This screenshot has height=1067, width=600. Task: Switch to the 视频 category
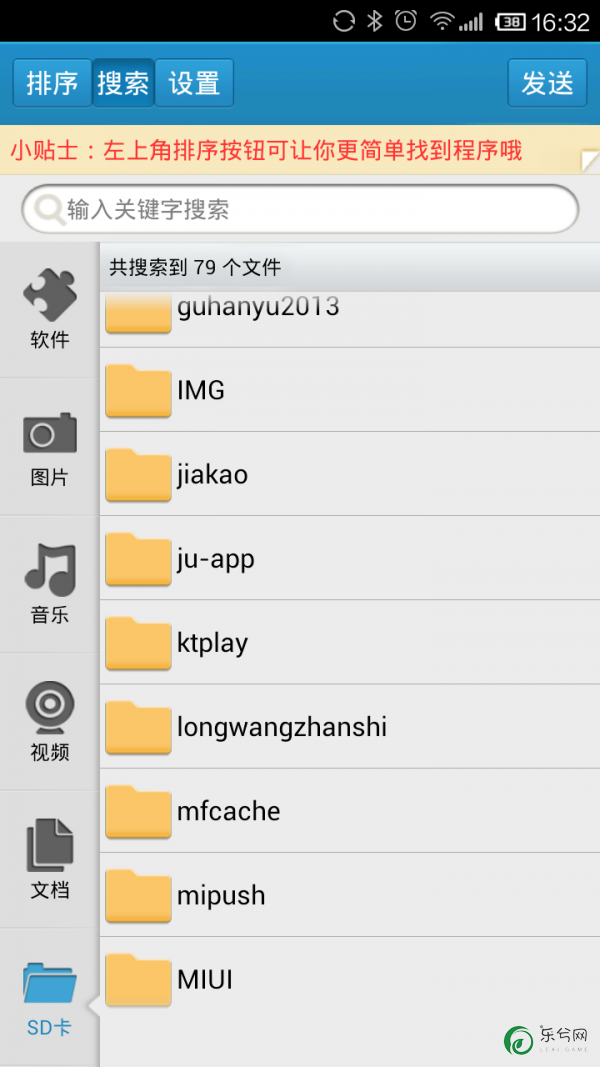50,722
